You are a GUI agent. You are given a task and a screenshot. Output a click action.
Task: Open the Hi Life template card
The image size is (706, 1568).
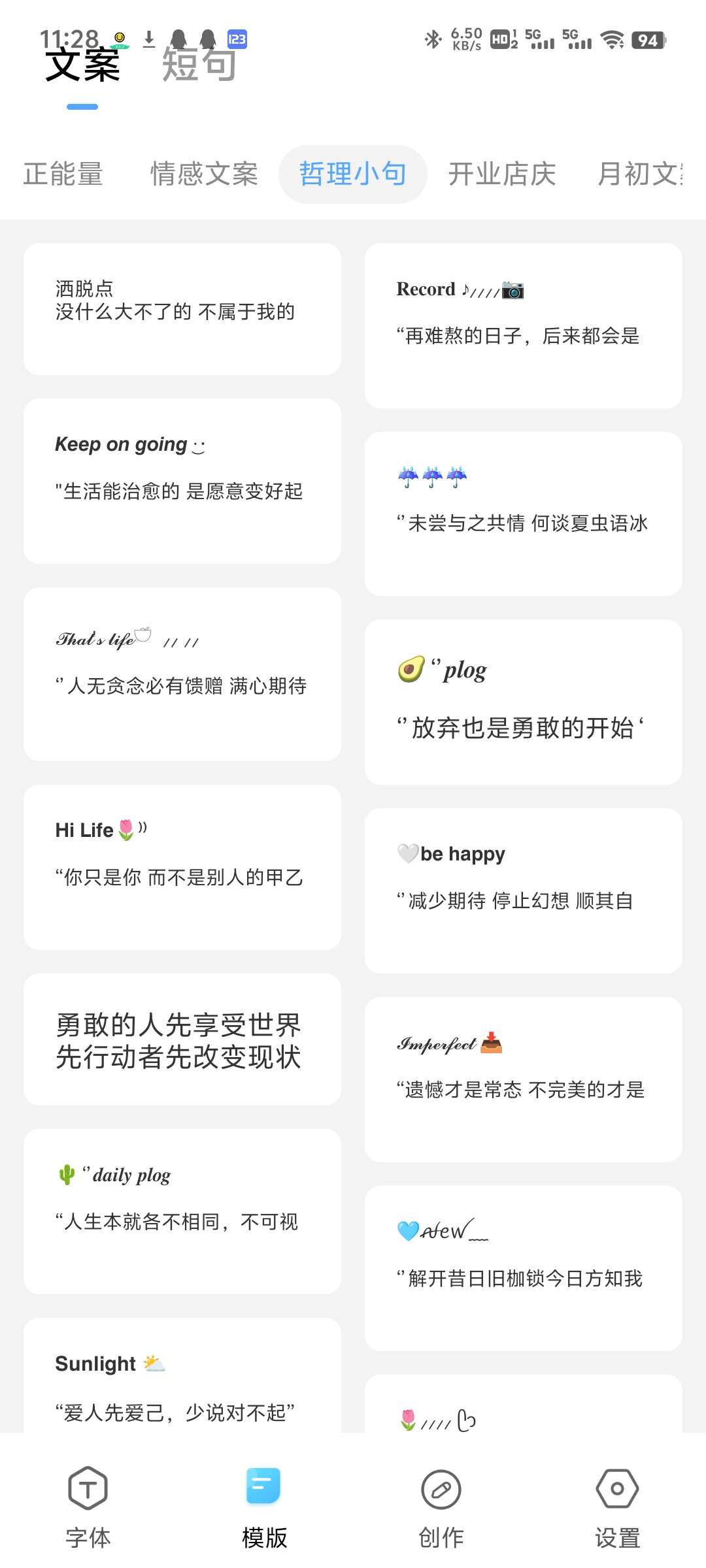182,867
